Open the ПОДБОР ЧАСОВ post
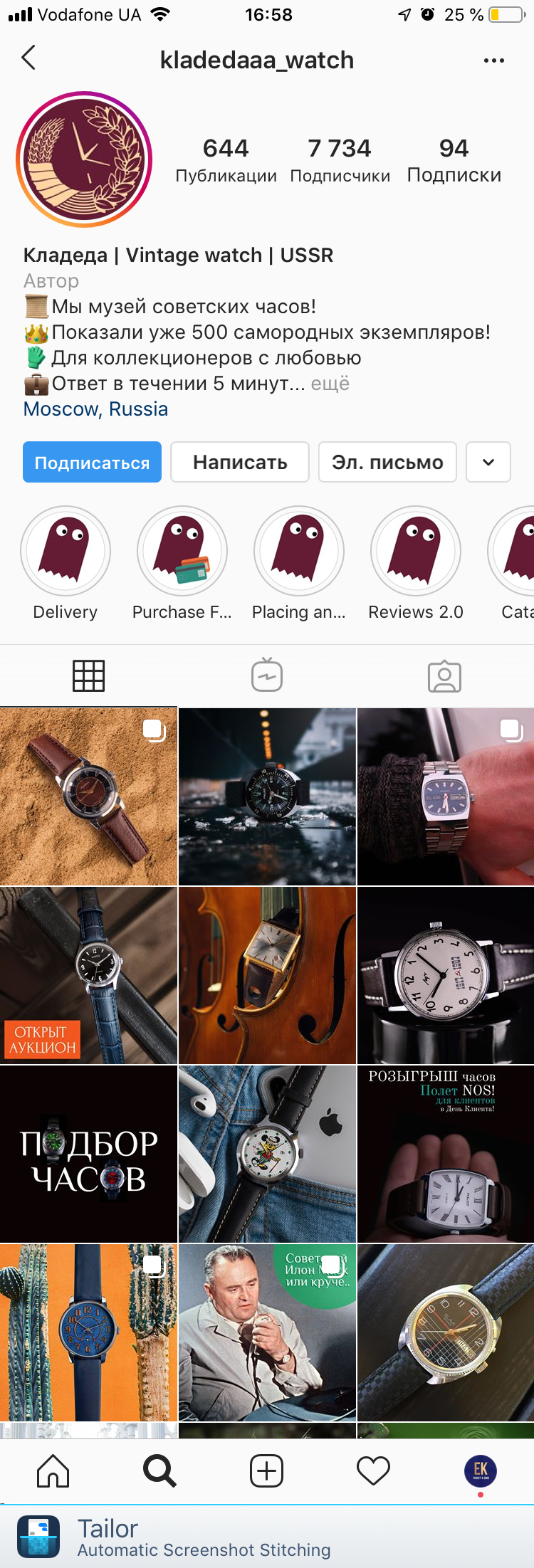Image resolution: width=534 pixels, height=1568 pixels. pos(88,1154)
